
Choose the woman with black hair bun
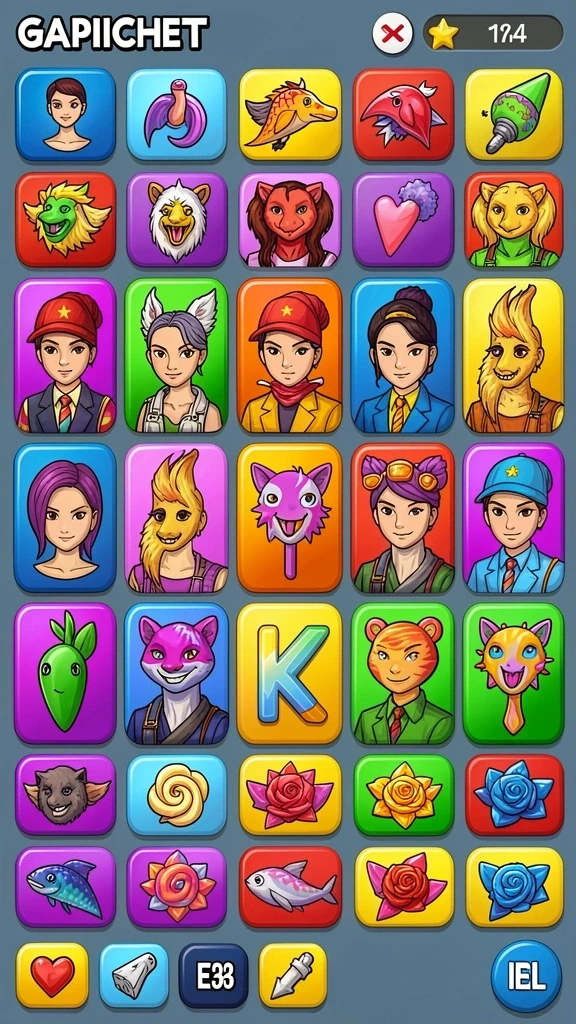click(402, 355)
